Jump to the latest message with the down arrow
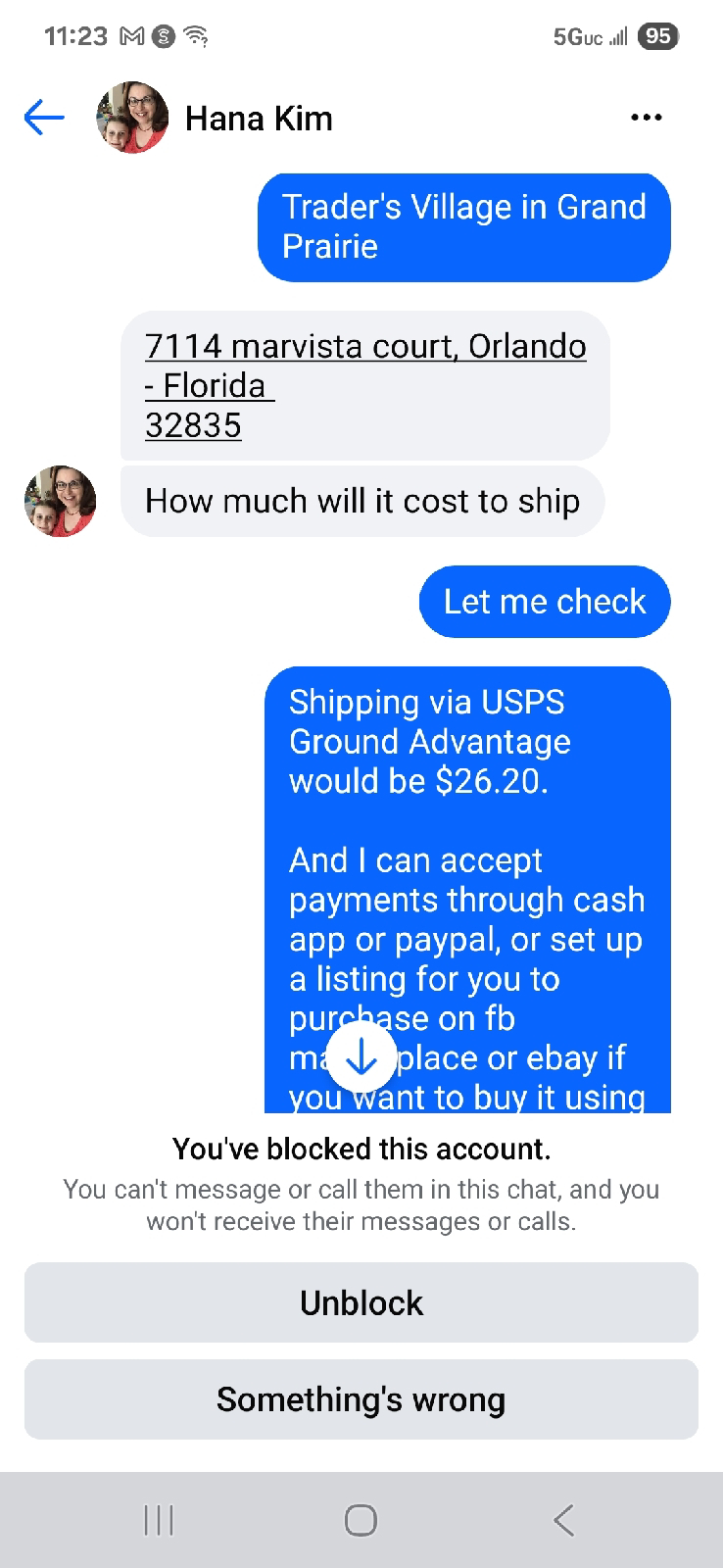The width and height of the screenshot is (723, 1568). pos(362,1055)
